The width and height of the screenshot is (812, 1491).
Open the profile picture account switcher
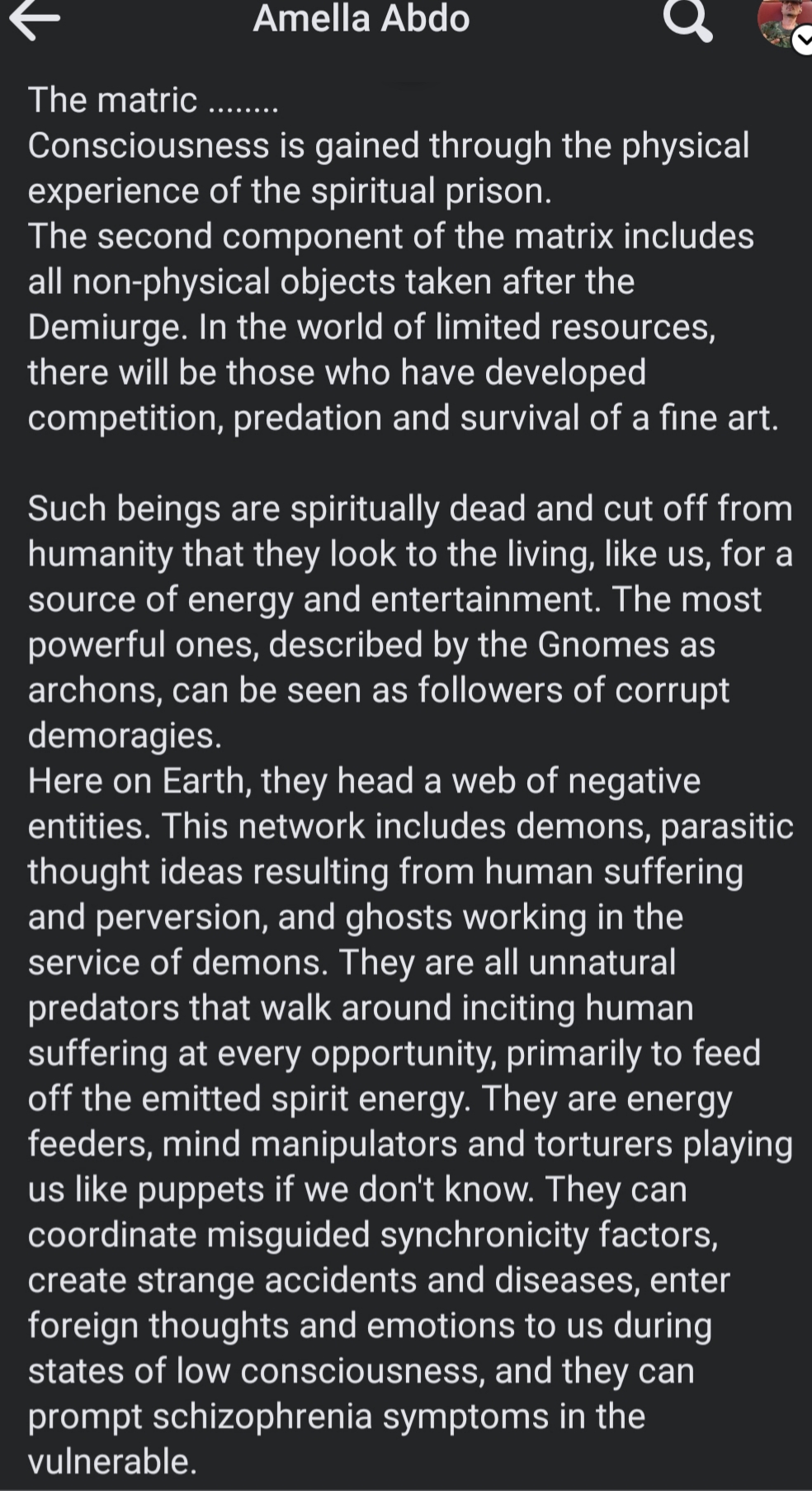pyautogui.click(x=785, y=25)
